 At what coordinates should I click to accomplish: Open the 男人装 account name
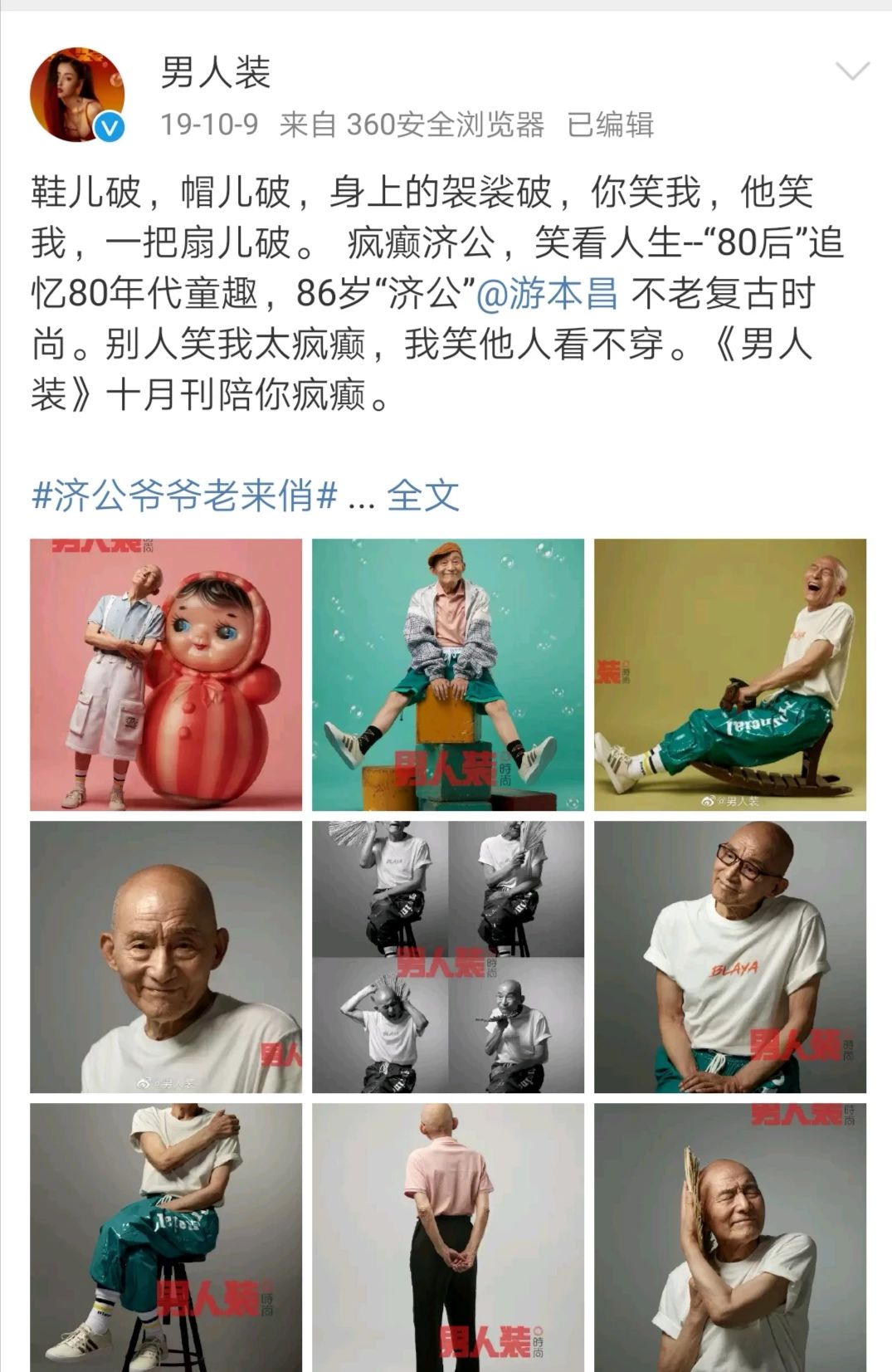216,73
